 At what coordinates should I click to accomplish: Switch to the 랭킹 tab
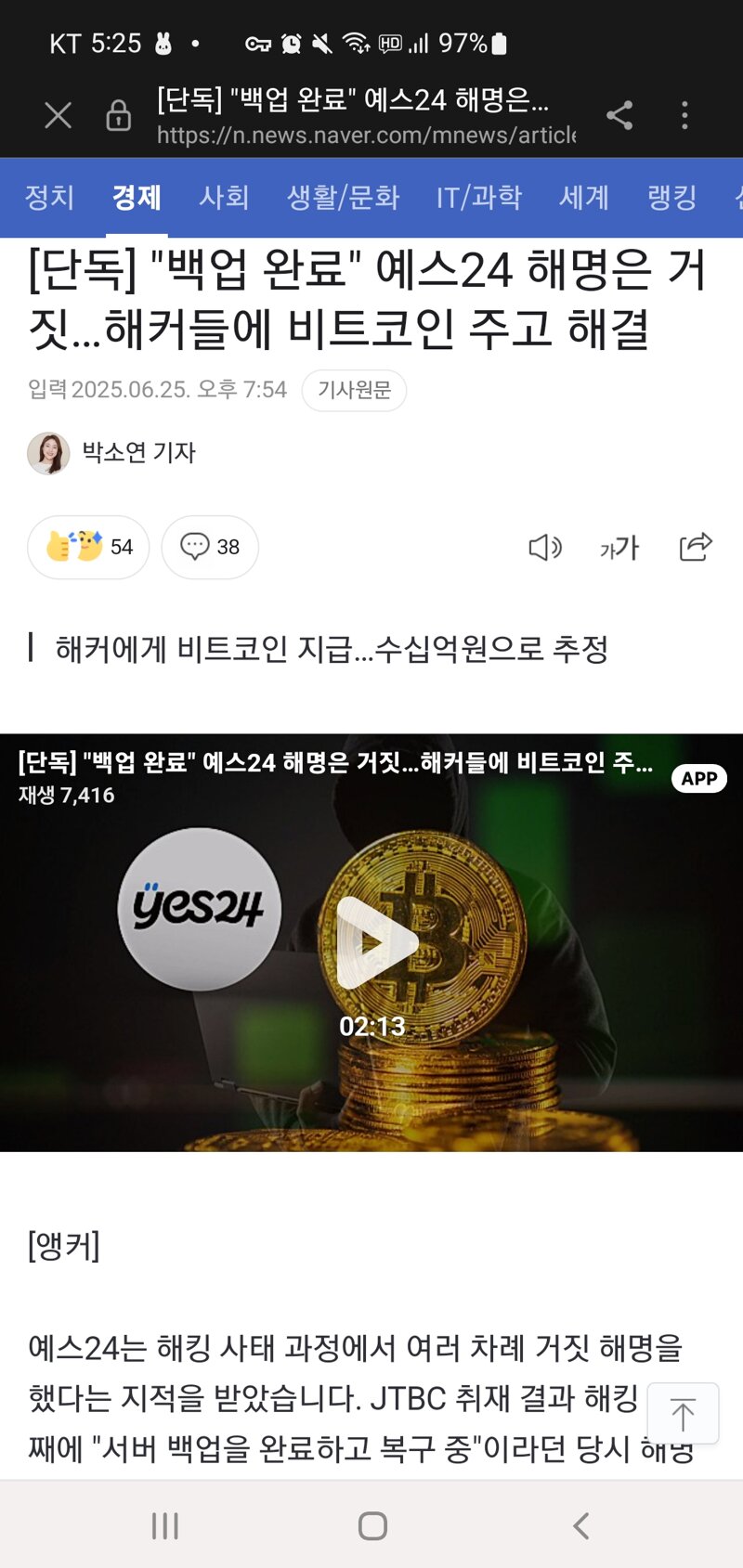[672, 197]
